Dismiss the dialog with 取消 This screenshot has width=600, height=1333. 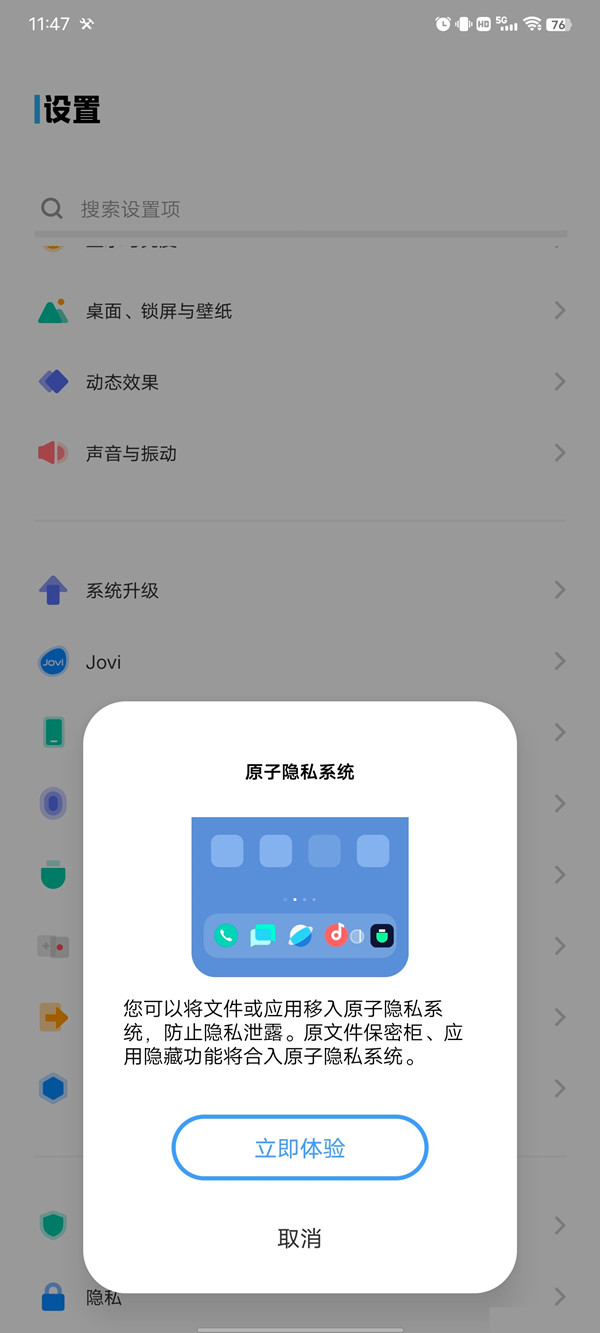tap(300, 1238)
